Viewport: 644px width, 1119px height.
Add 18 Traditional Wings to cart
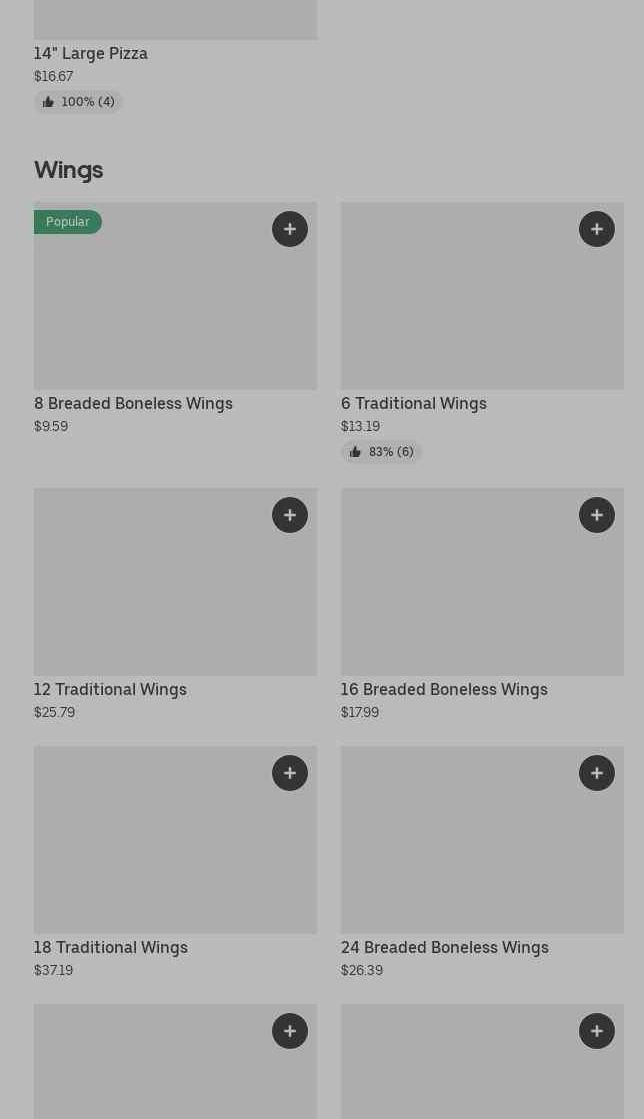pyautogui.click(x=290, y=773)
